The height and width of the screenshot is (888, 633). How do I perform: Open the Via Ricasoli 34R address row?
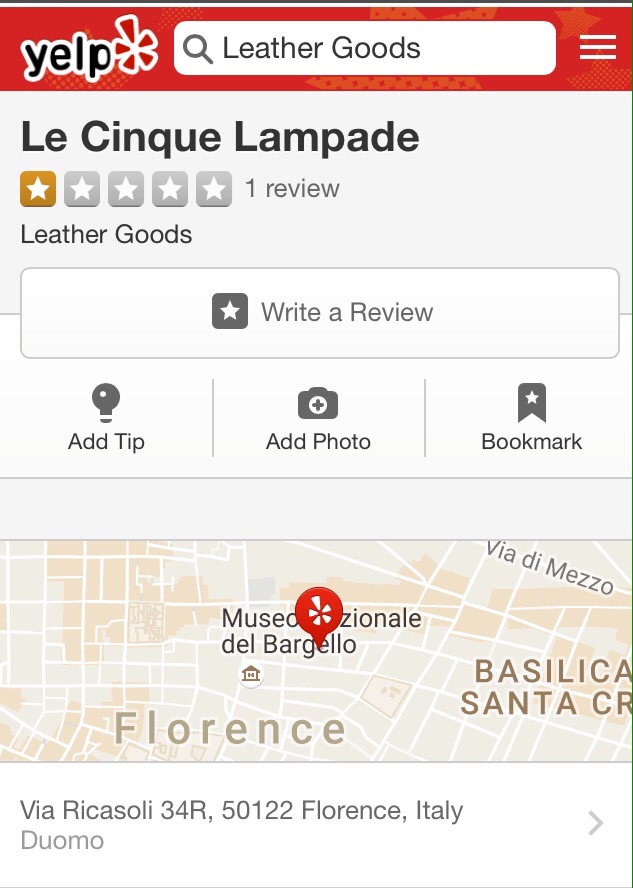[x=316, y=824]
